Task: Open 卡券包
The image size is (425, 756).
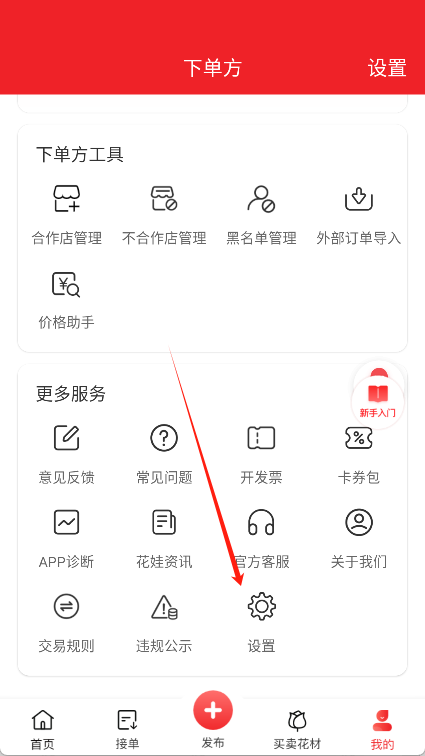Action: (358, 455)
